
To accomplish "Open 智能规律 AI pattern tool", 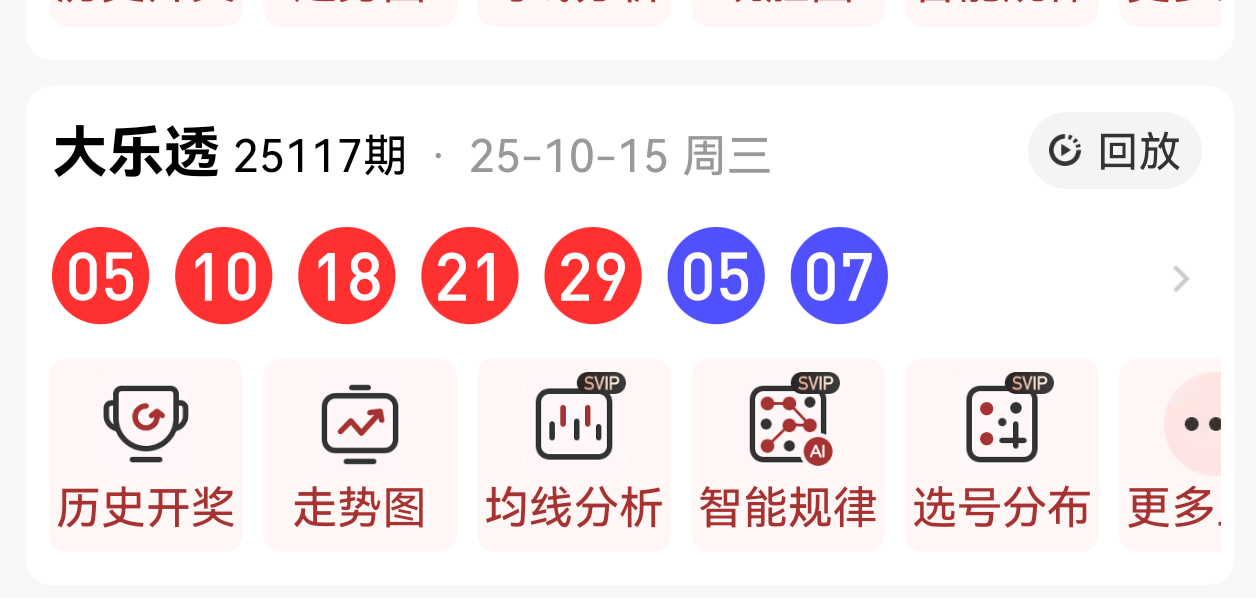I will (788, 455).
